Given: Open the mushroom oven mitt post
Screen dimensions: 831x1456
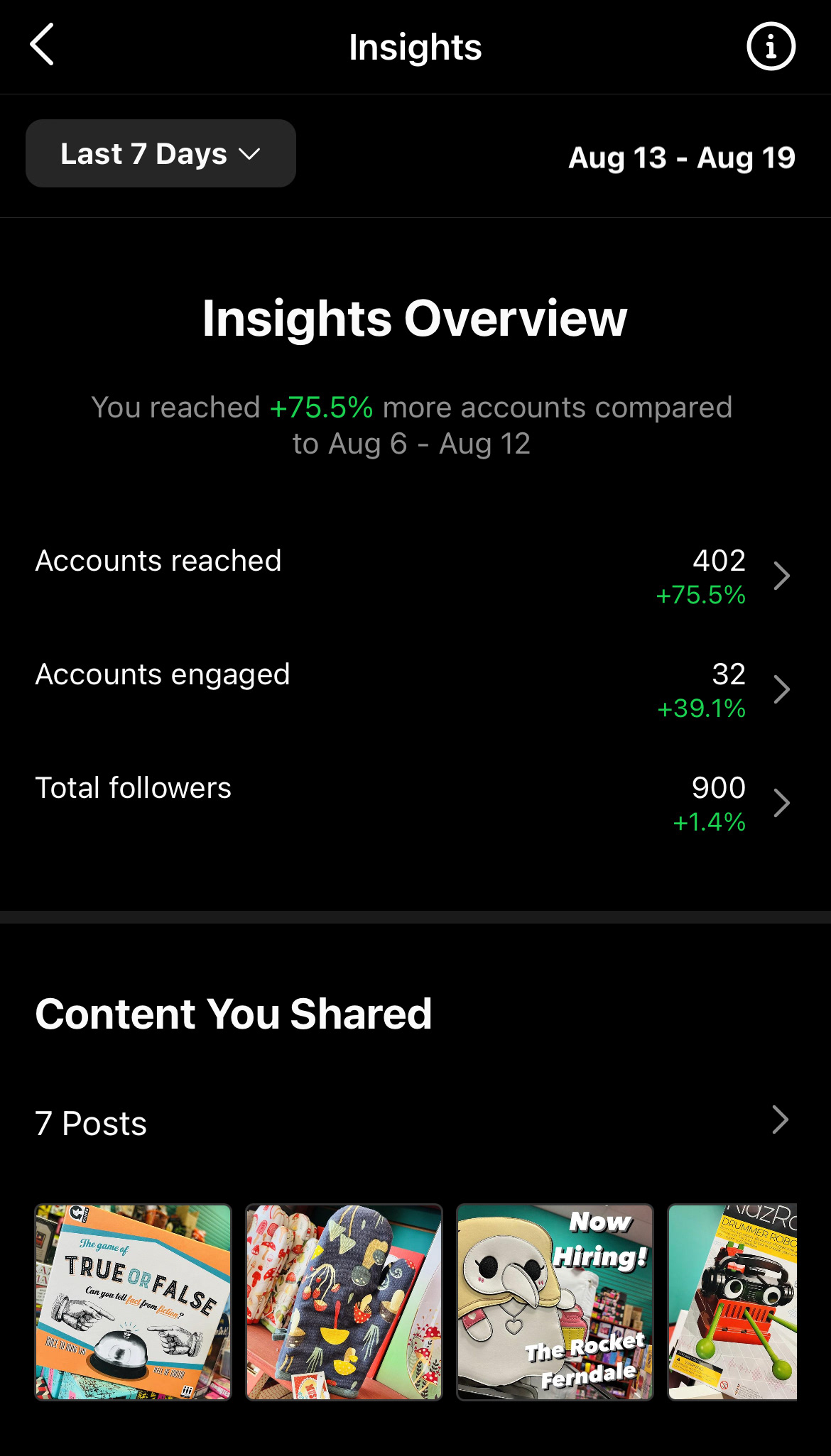Looking at the screenshot, I should click(x=344, y=1302).
